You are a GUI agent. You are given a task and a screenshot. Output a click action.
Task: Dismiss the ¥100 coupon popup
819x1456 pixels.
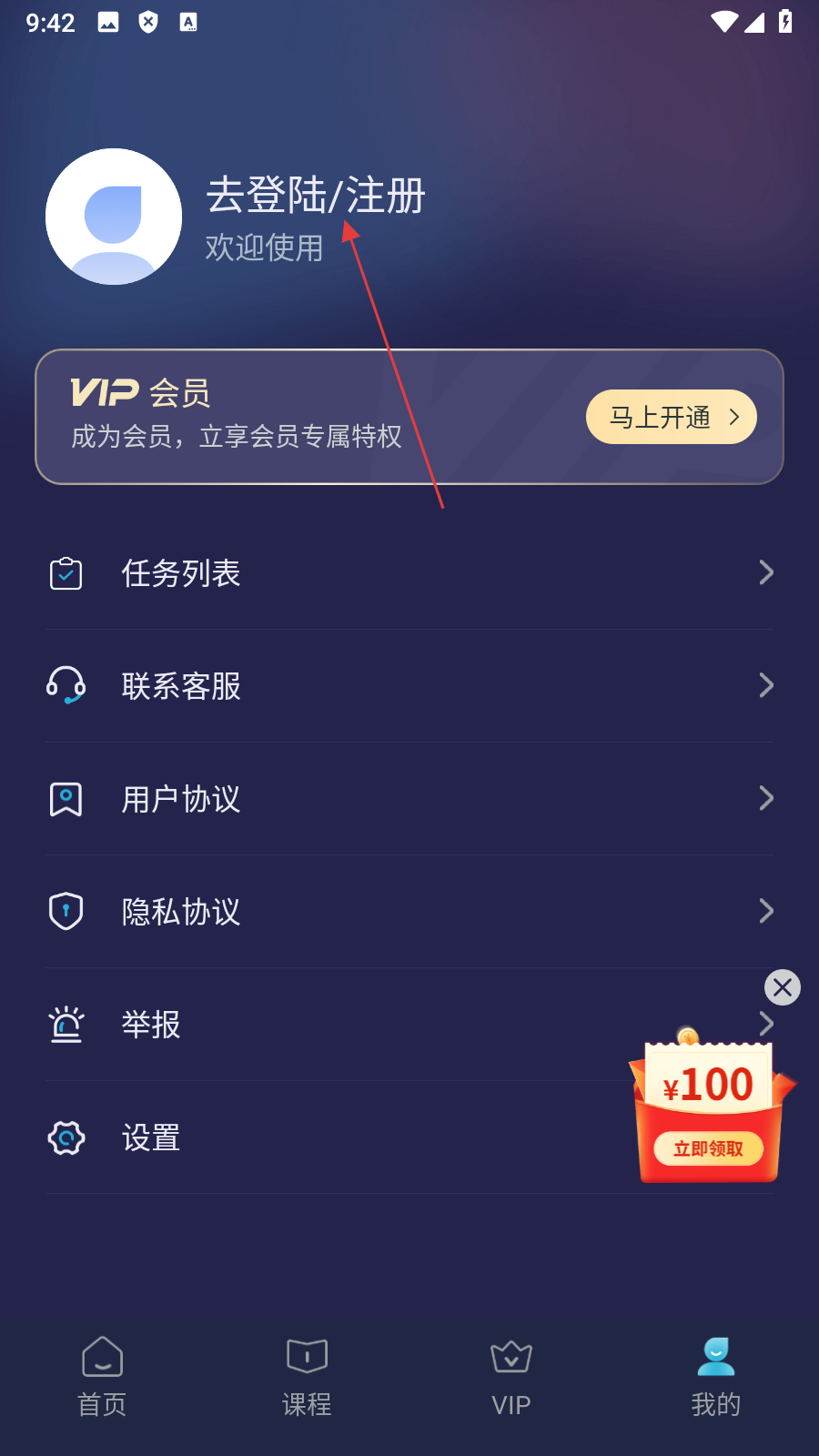[782, 987]
